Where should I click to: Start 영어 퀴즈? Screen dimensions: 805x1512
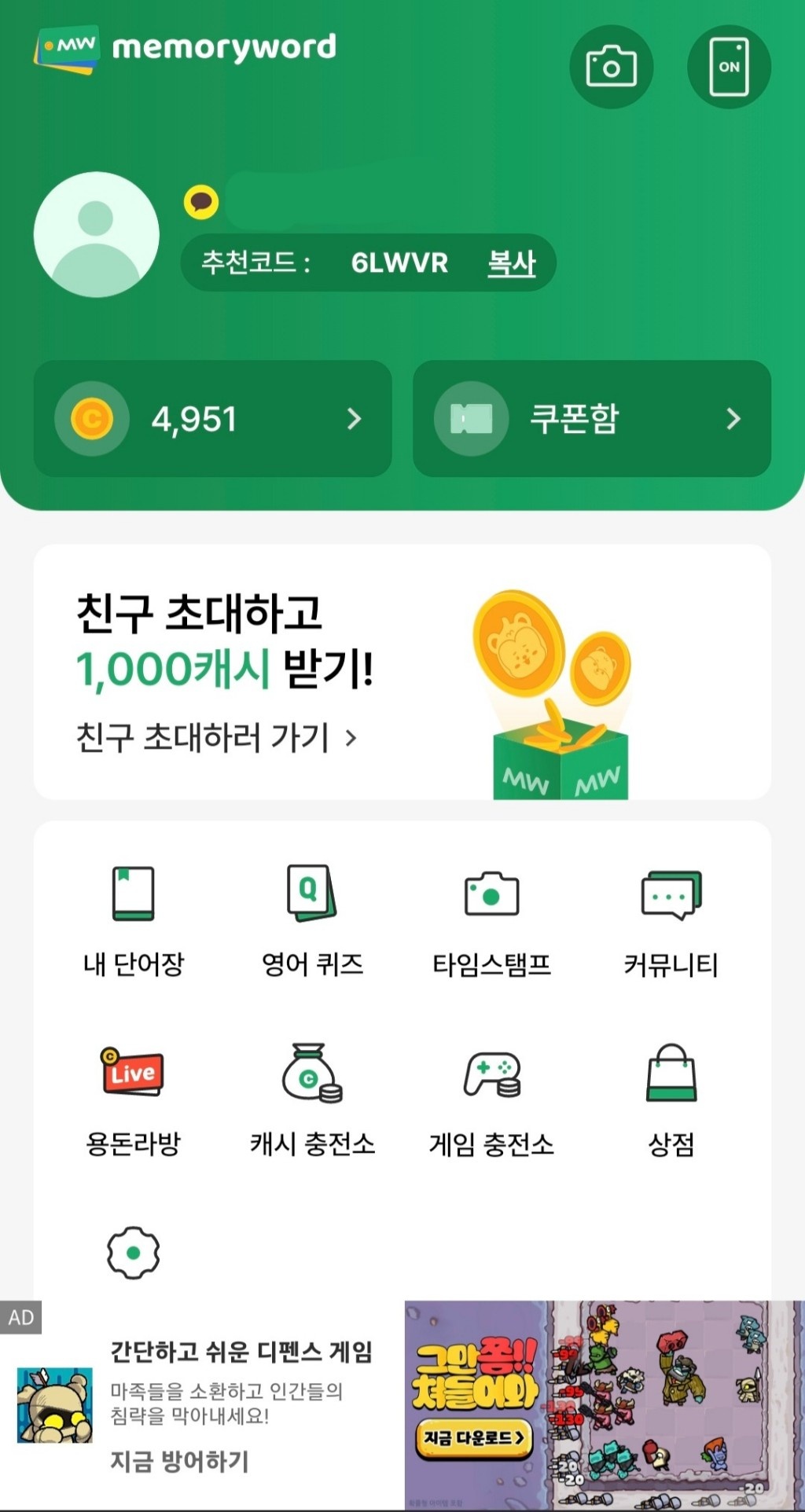(312, 921)
